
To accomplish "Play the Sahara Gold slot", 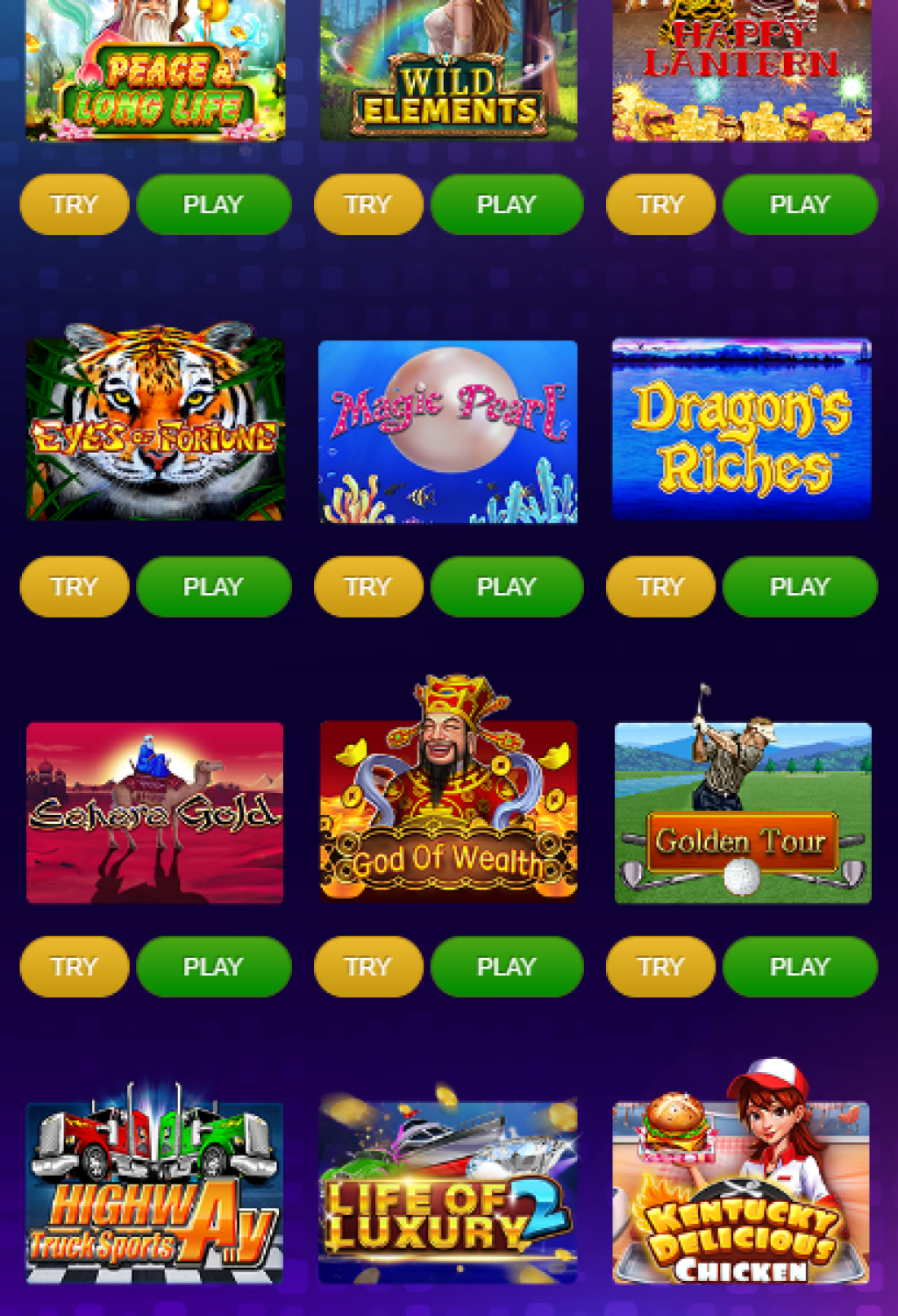I will 213,967.
